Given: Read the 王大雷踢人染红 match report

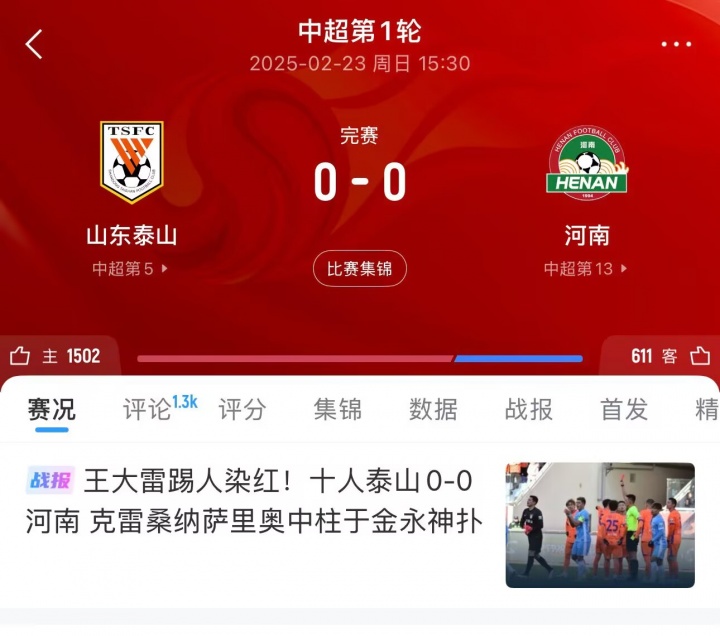Looking at the screenshot, I should coord(255,501).
